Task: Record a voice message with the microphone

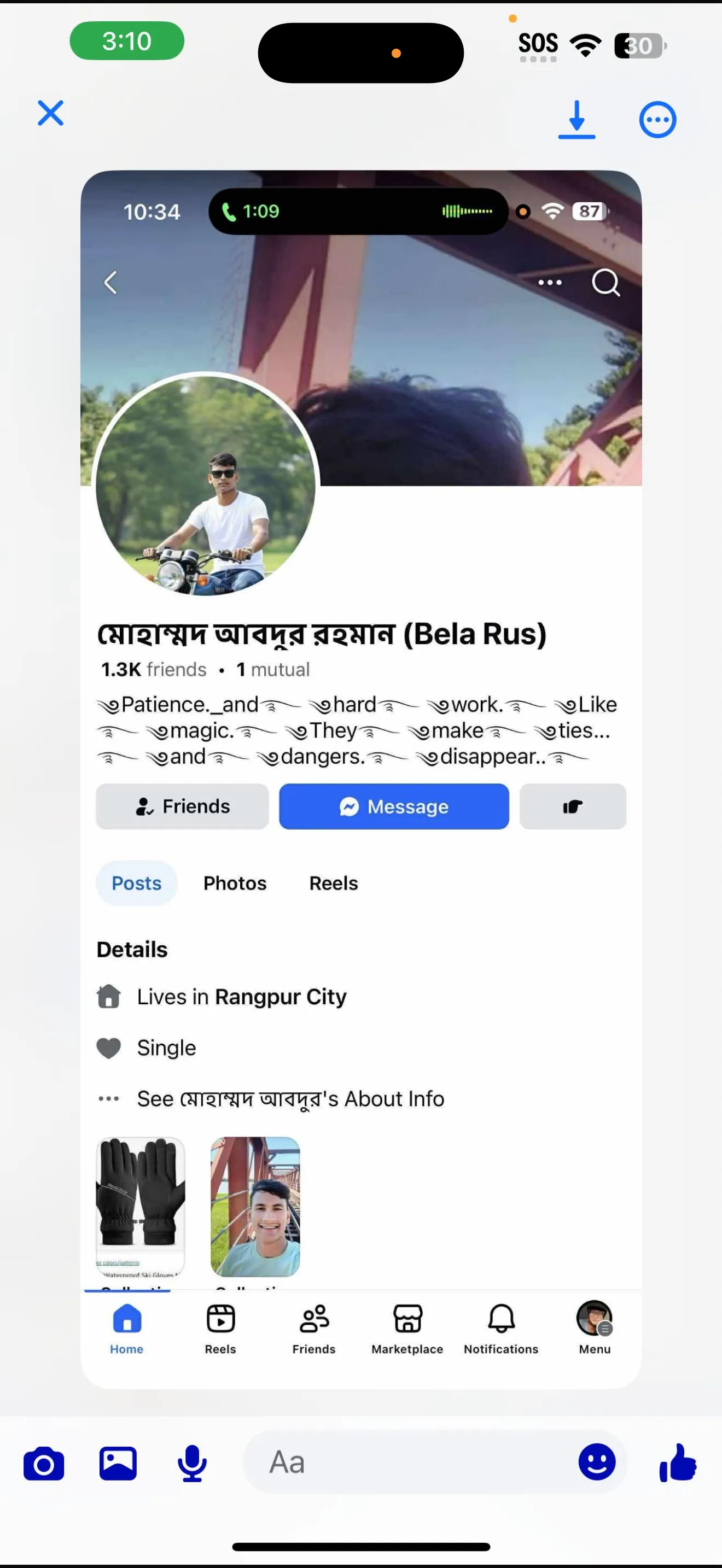Action: (x=193, y=1464)
